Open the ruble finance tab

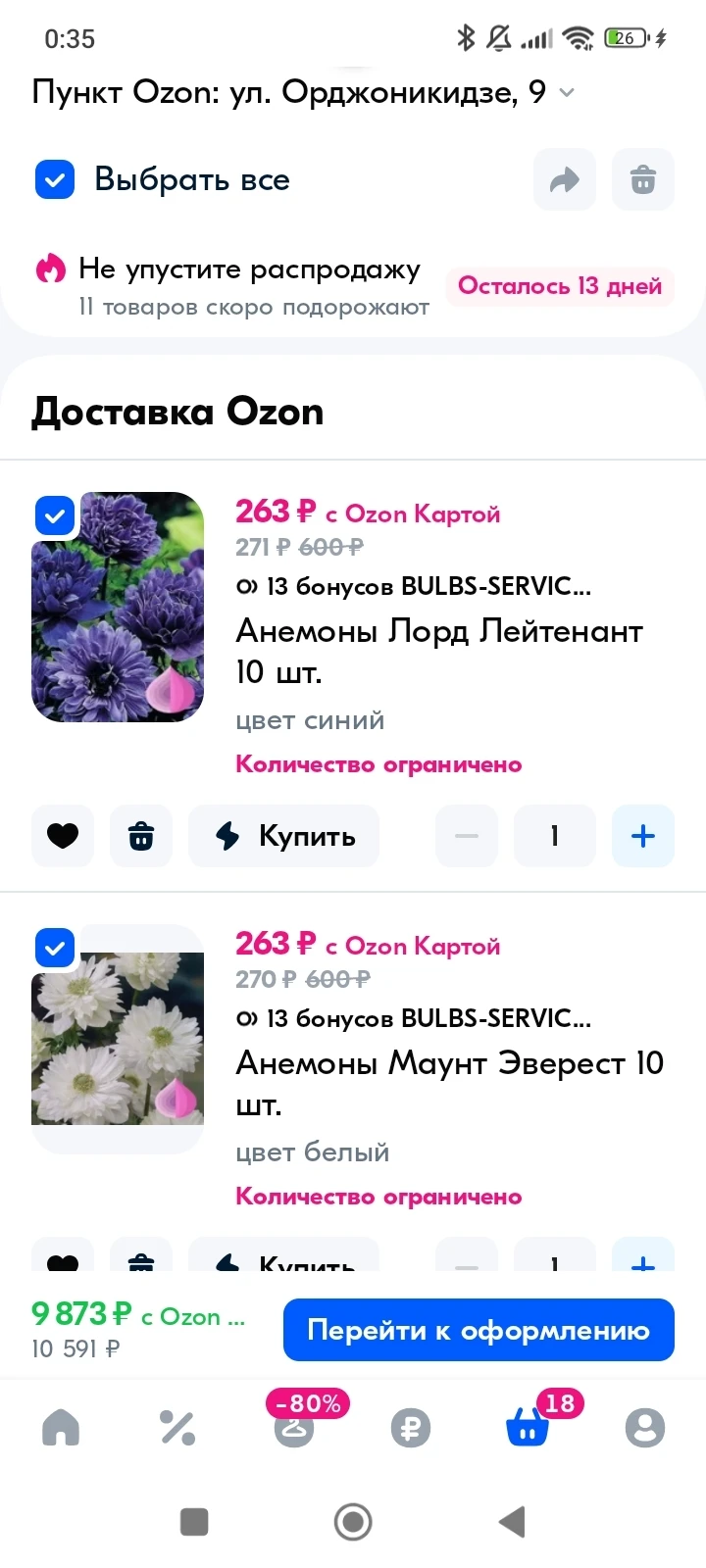(x=411, y=1427)
